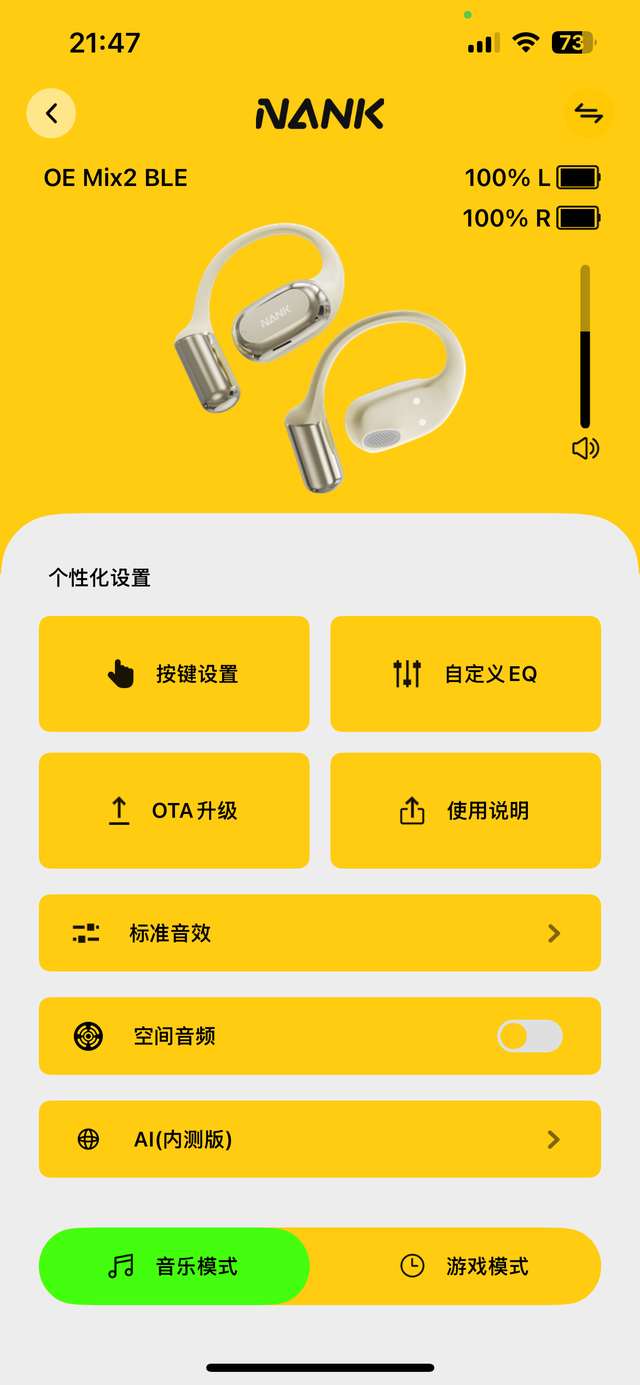Open the 标准音效 sound effect row

pos(320,933)
